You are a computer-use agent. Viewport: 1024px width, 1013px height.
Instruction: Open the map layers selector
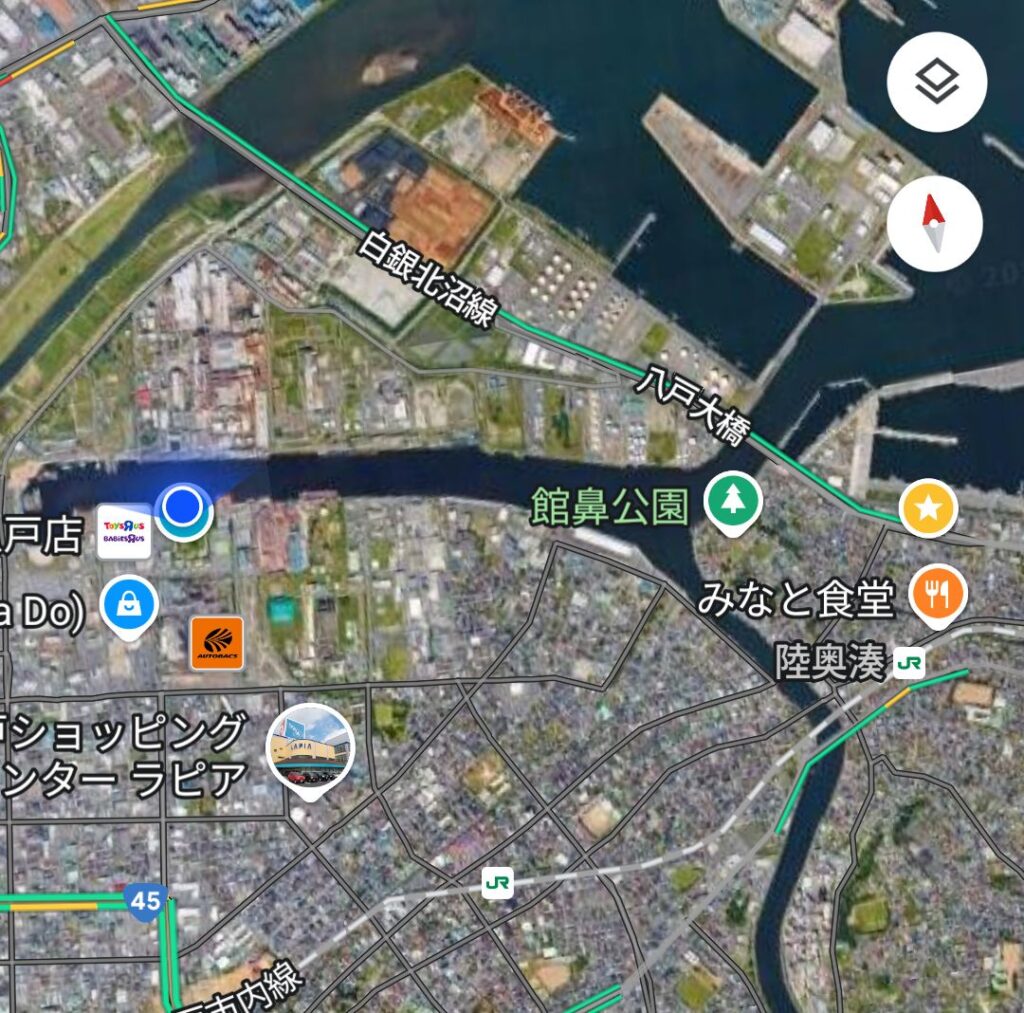936,82
